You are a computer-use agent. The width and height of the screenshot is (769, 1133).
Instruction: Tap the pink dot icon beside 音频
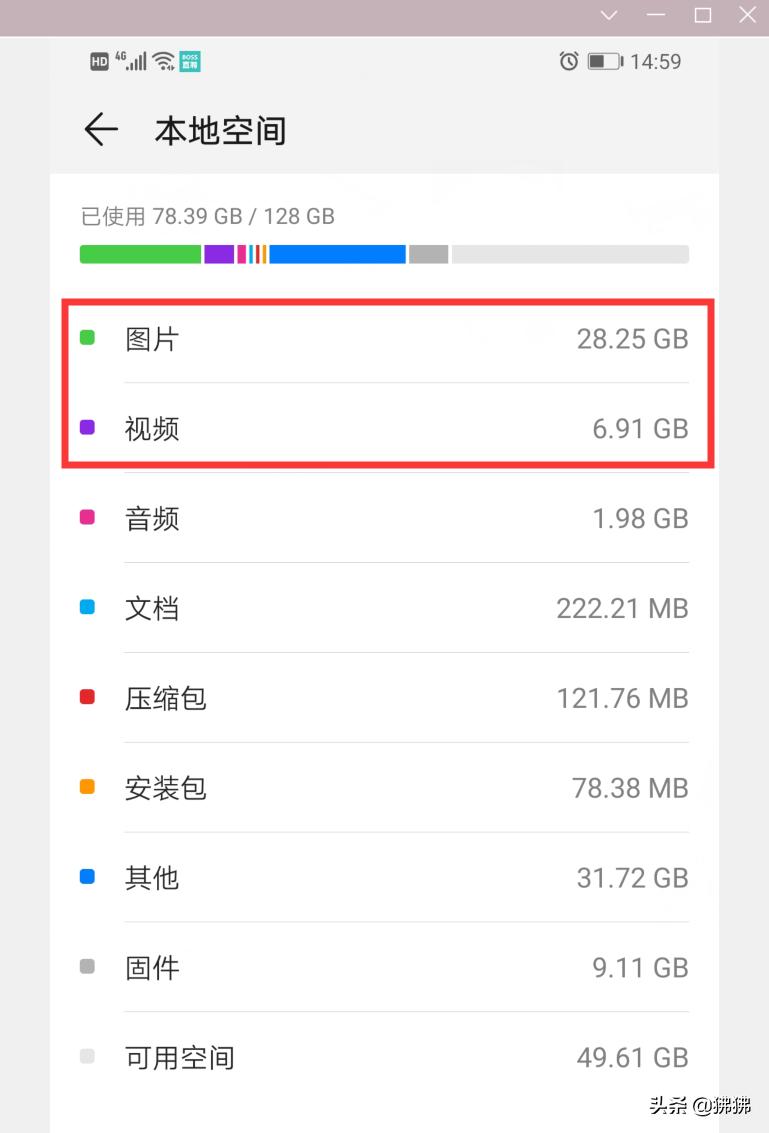[x=87, y=517]
